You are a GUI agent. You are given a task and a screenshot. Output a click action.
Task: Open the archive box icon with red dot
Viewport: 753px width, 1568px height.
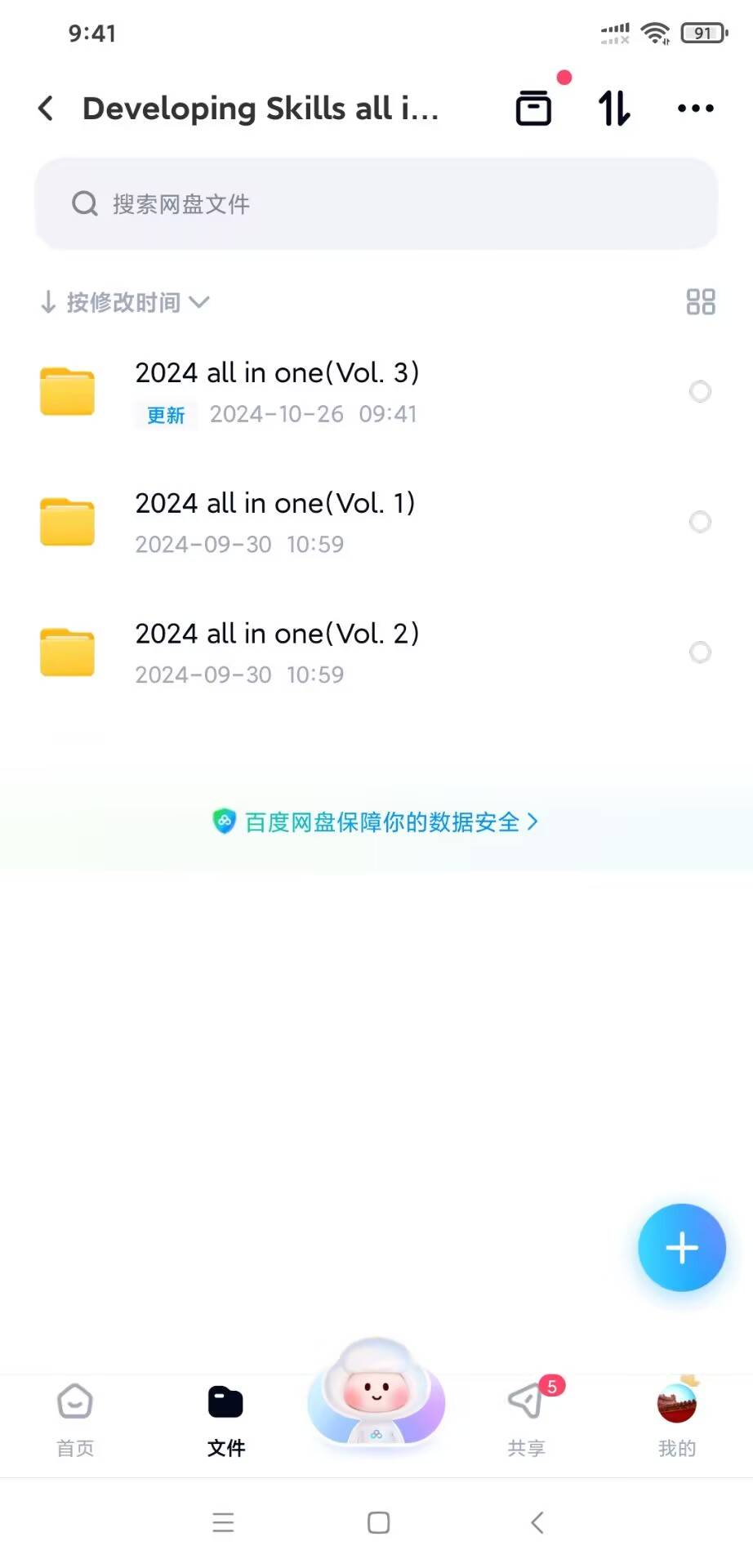tap(534, 108)
